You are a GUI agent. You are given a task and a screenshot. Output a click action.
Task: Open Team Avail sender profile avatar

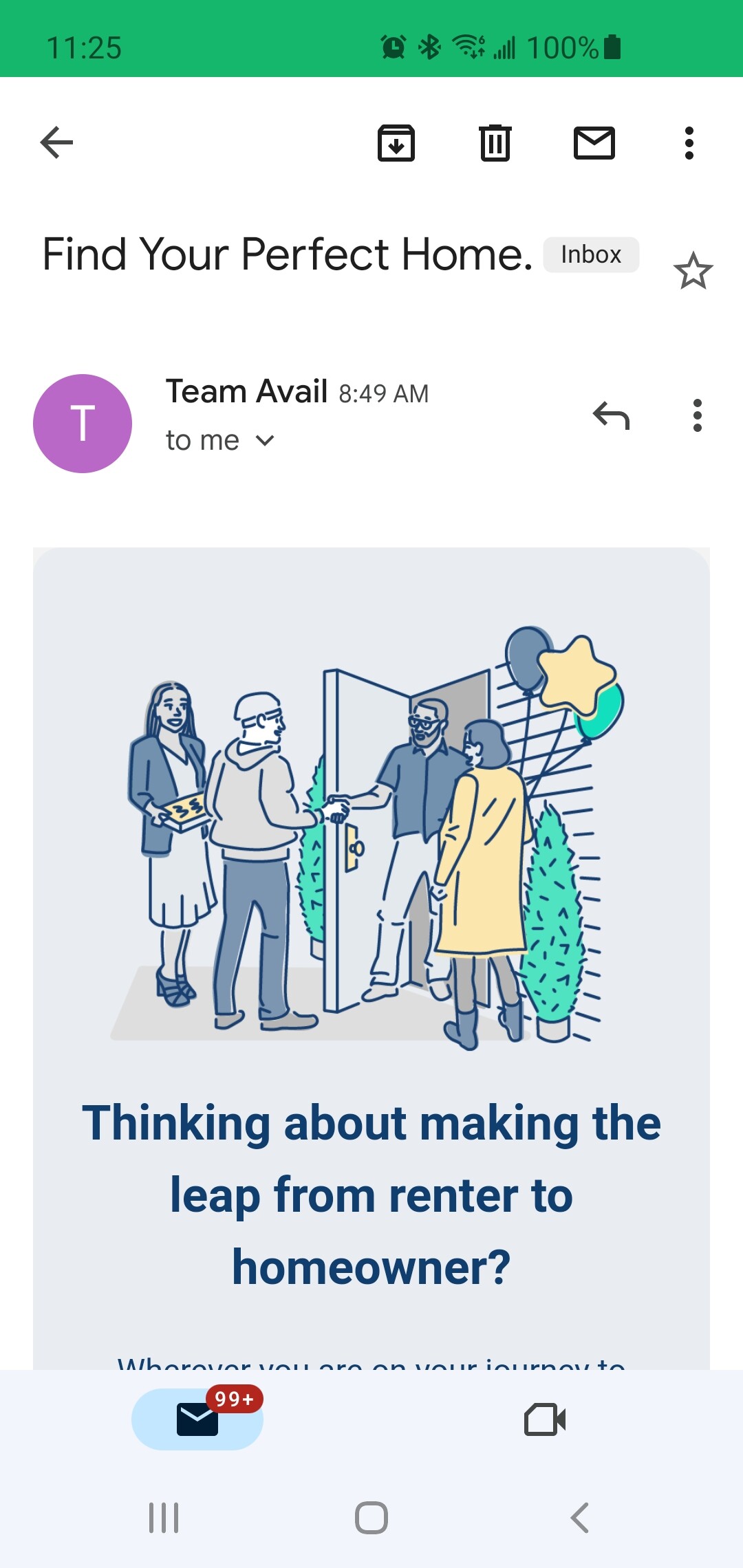coord(83,424)
